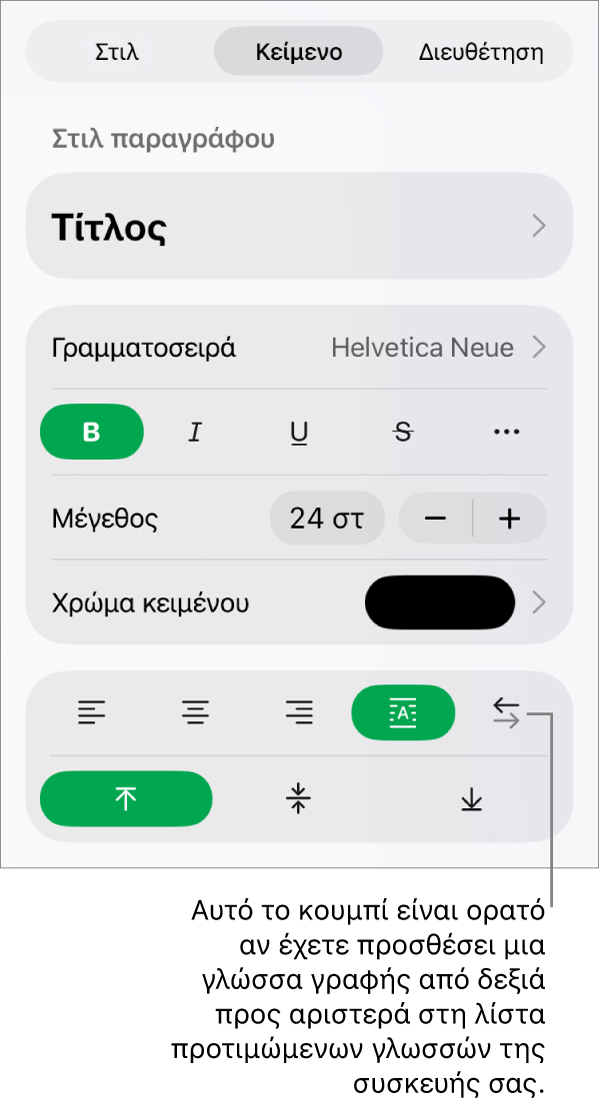The image size is (599, 1109).
Task: Underline the selected text
Action: [x=299, y=431]
